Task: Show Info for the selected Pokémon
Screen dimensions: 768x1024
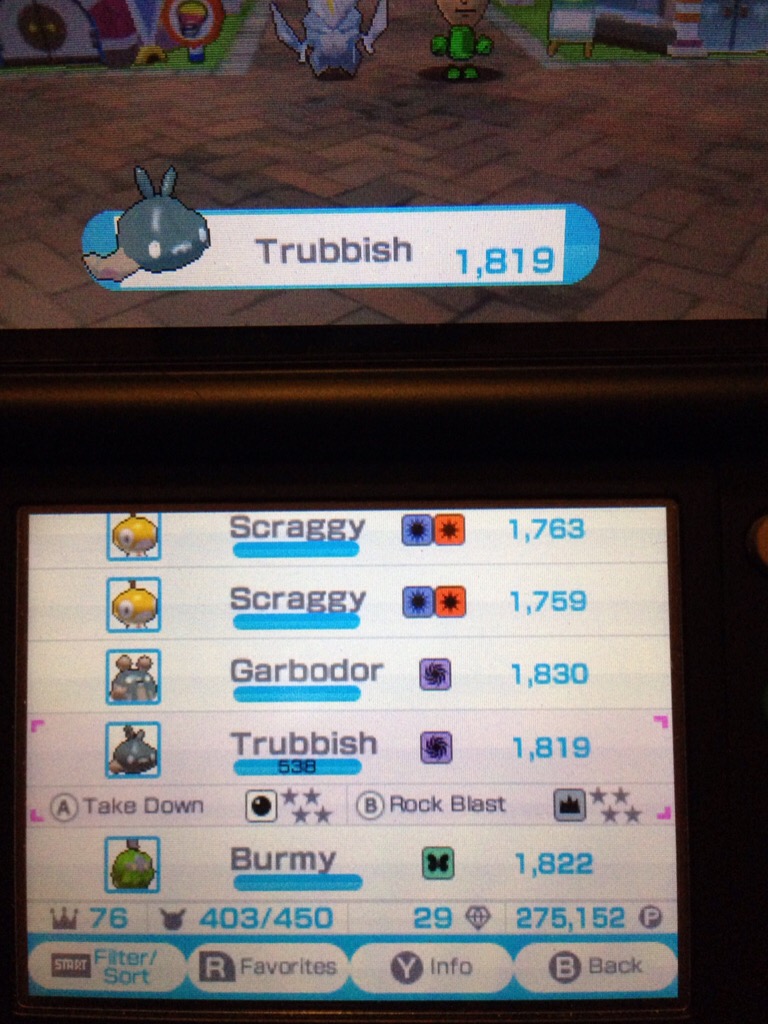Action: click(431, 967)
